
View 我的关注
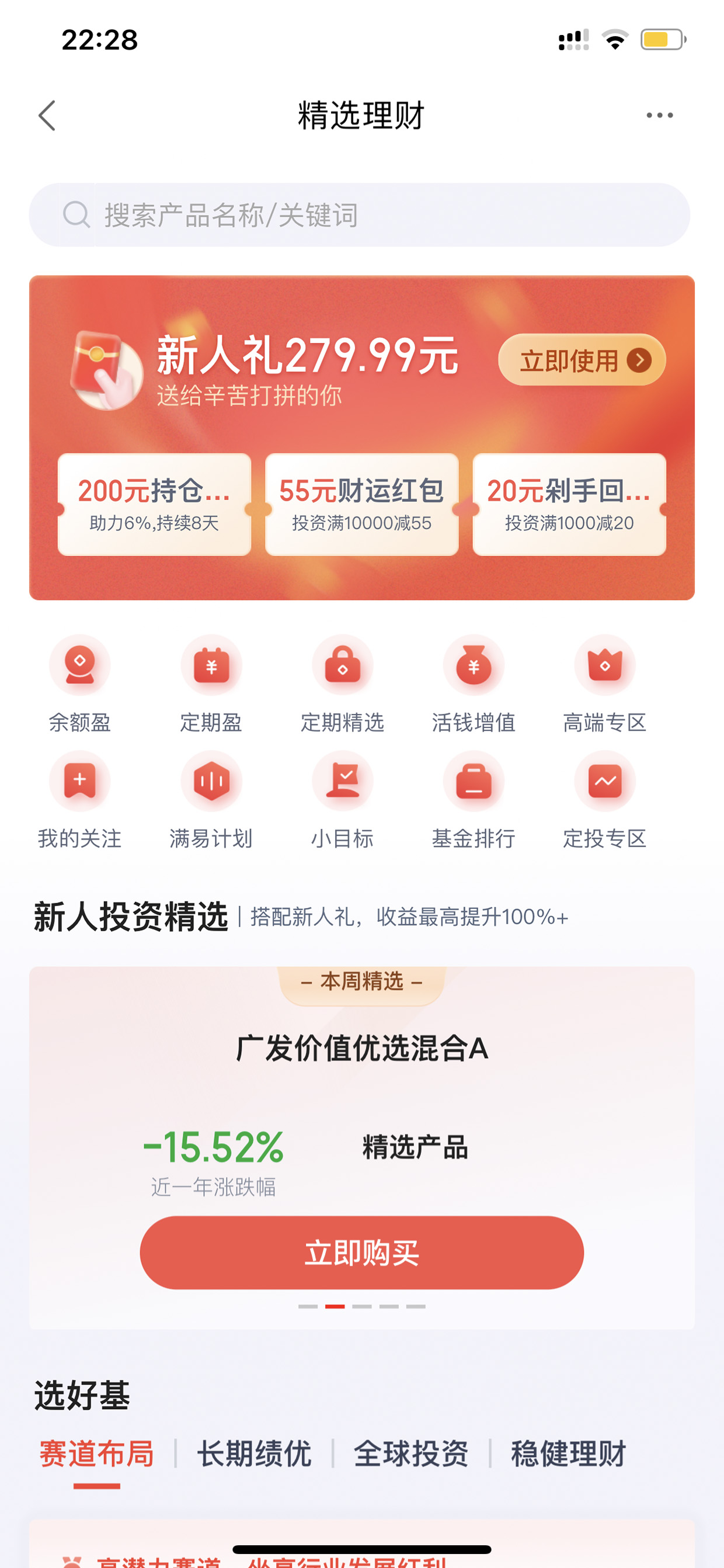pyautogui.click(x=80, y=800)
